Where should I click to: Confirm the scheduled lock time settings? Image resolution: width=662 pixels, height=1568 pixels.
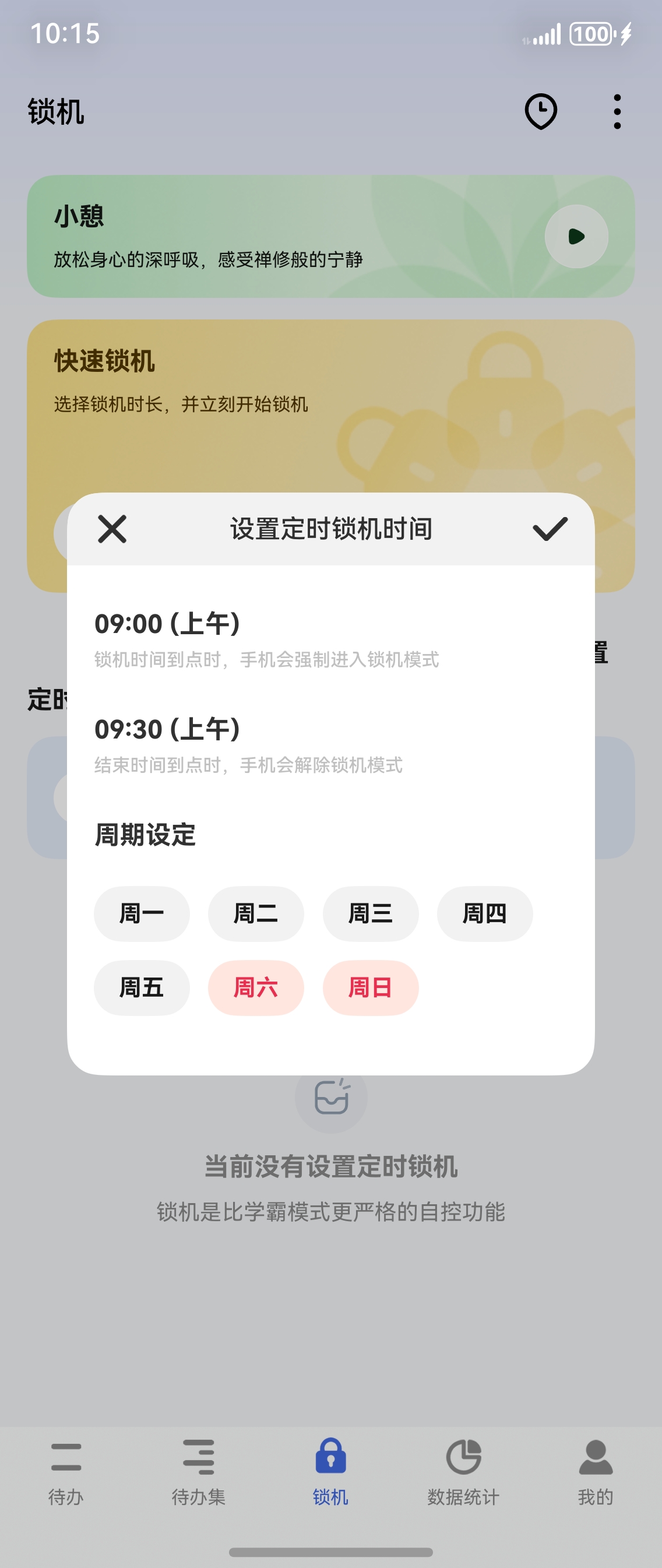550,528
